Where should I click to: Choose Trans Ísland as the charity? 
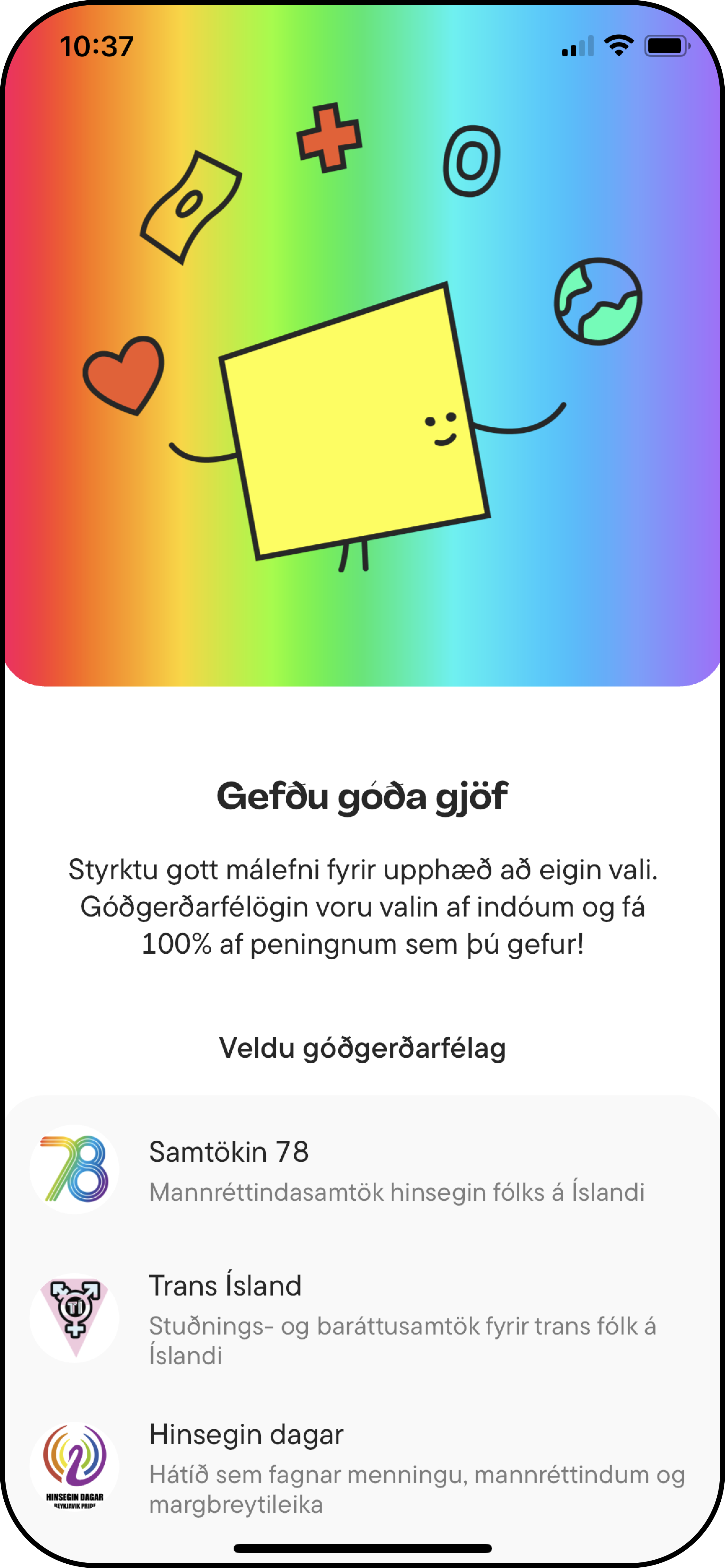(x=362, y=1318)
